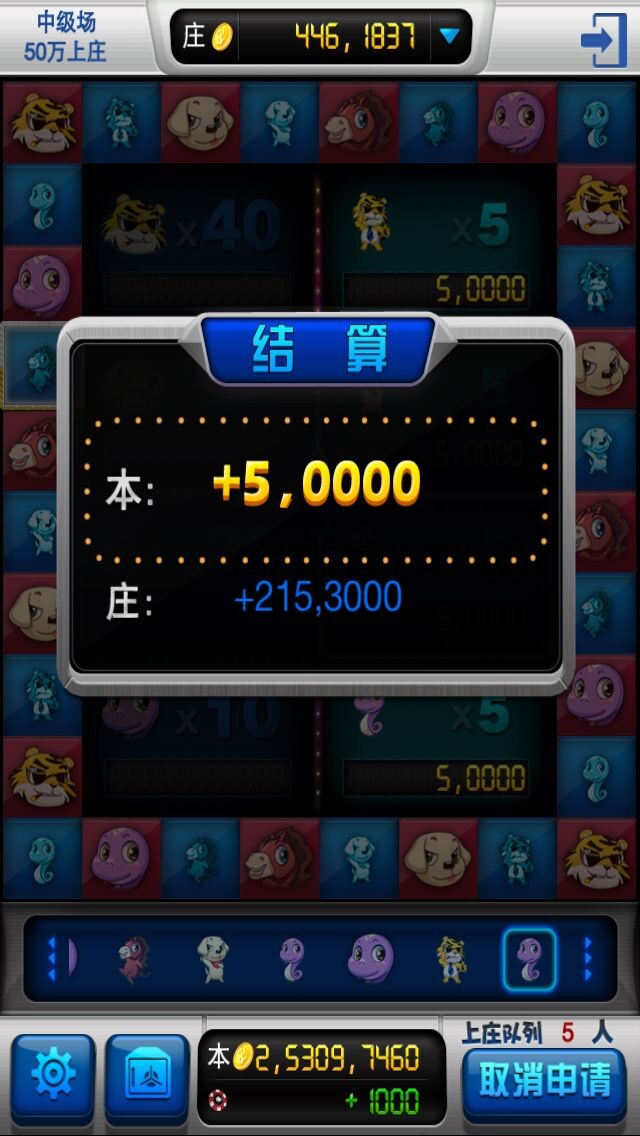Expand the banker coin dropdown arrow

(x=450, y=37)
